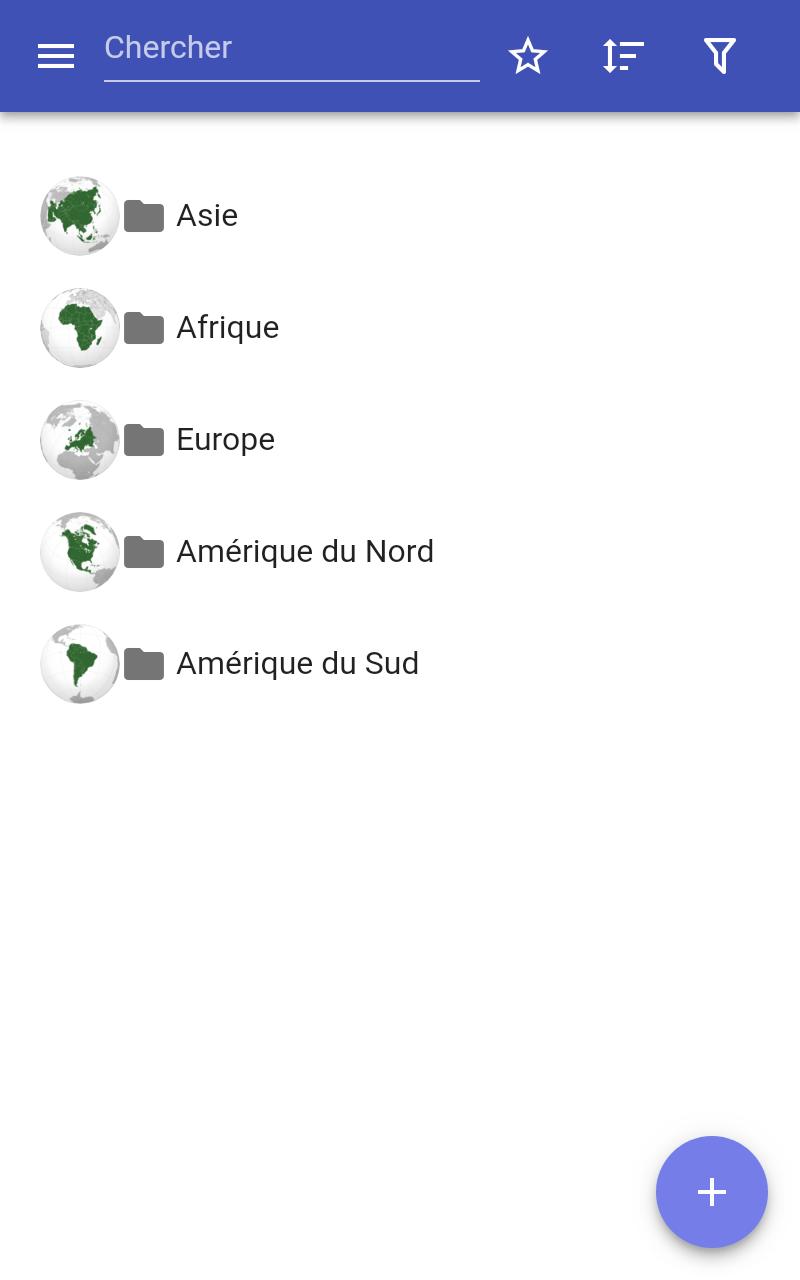Open the Europe folder
Viewport: 800px width, 1280px height.
pos(400,440)
